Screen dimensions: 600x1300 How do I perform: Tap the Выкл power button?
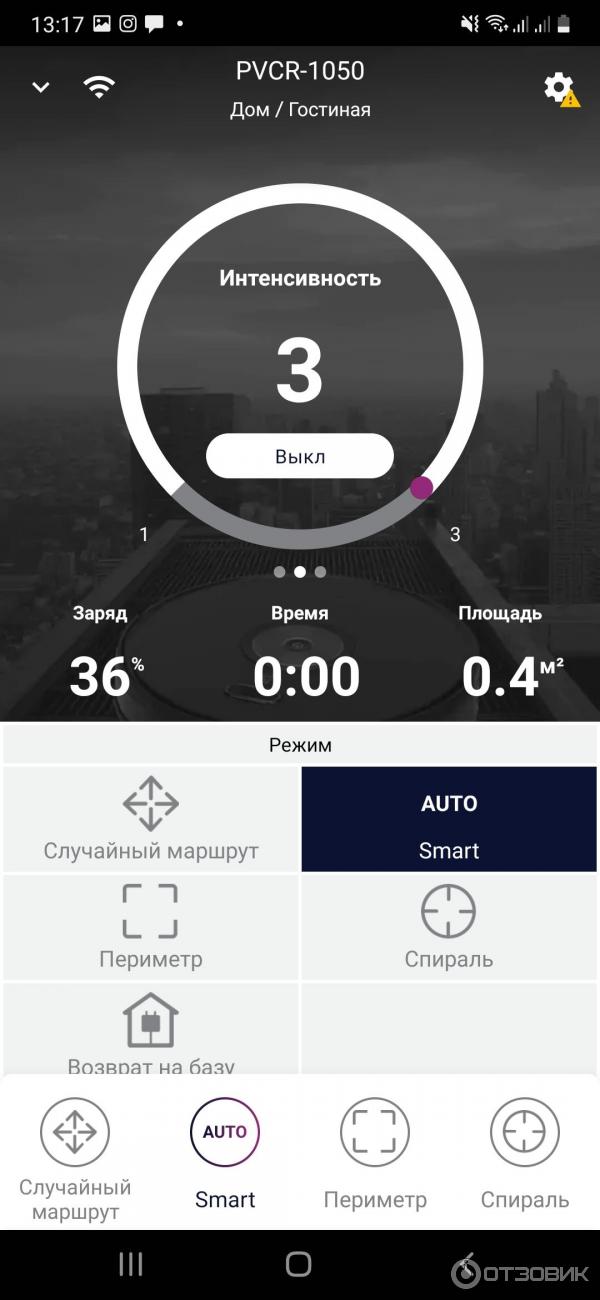pyautogui.click(x=300, y=457)
